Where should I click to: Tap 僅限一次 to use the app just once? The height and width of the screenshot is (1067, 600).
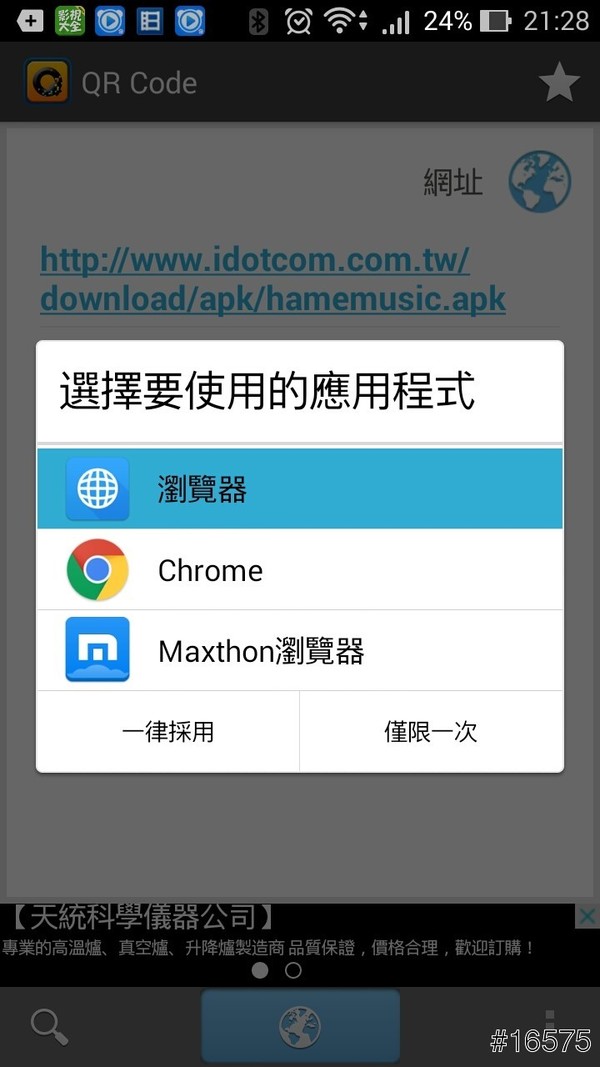point(431,731)
